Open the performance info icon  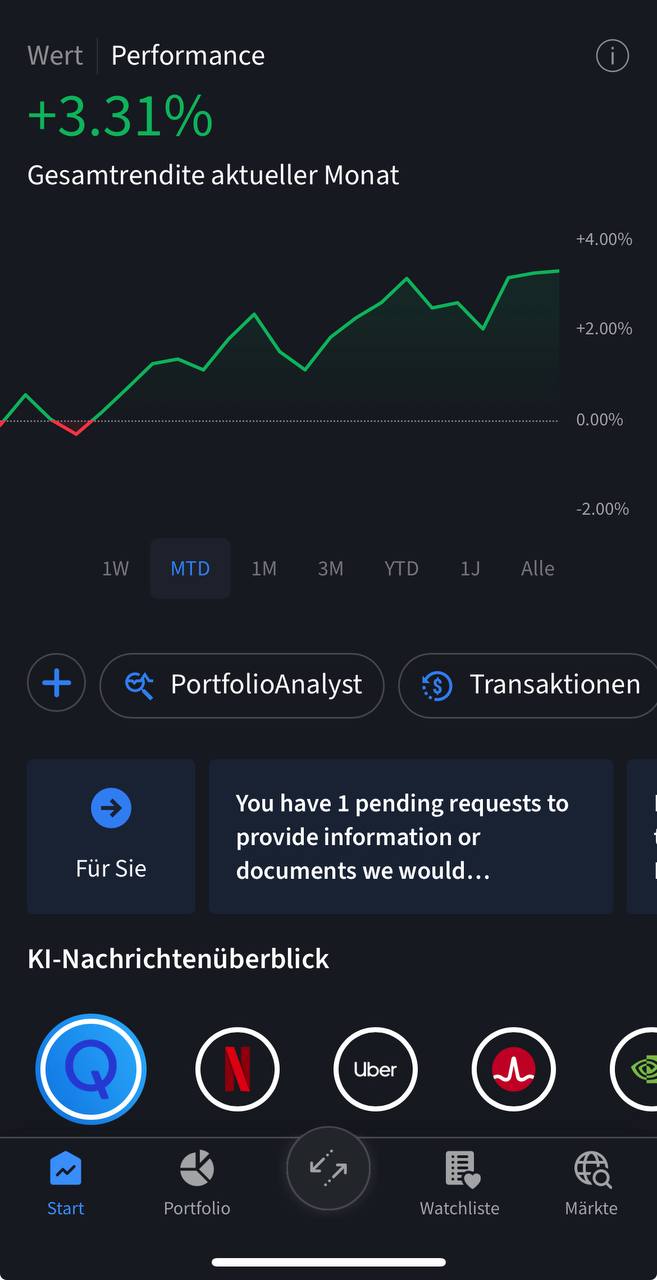coord(612,56)
